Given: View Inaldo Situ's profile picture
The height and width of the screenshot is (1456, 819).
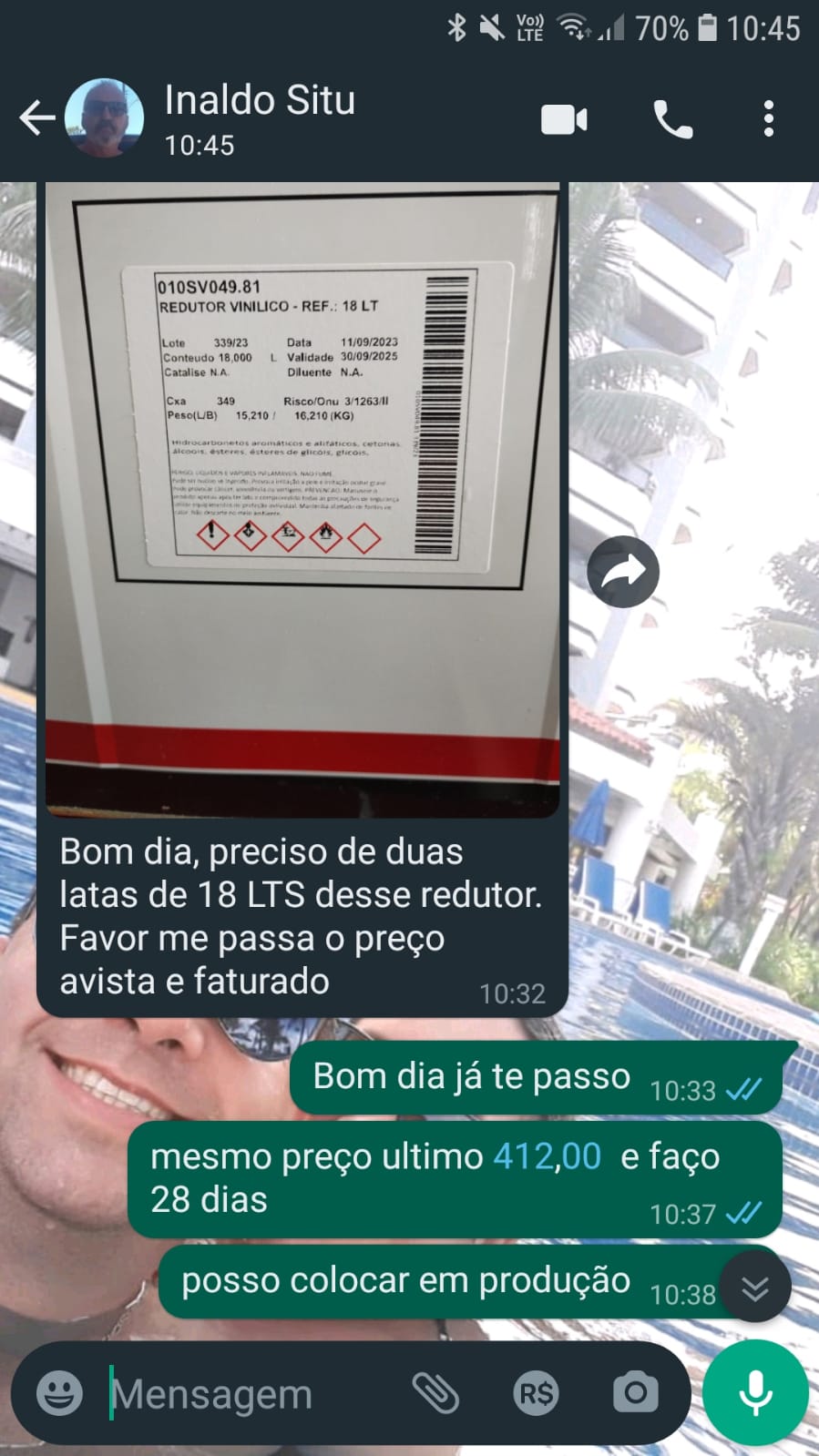Looking at the screenshot, I should click(x=104, y=118).
